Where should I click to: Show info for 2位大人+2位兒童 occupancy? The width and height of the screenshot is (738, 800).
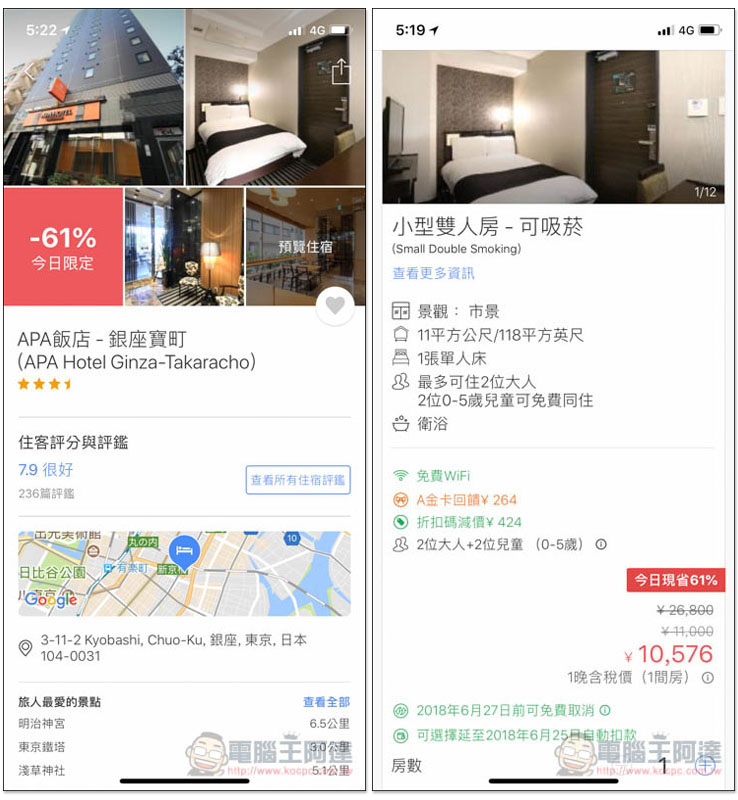click(602, 545)
